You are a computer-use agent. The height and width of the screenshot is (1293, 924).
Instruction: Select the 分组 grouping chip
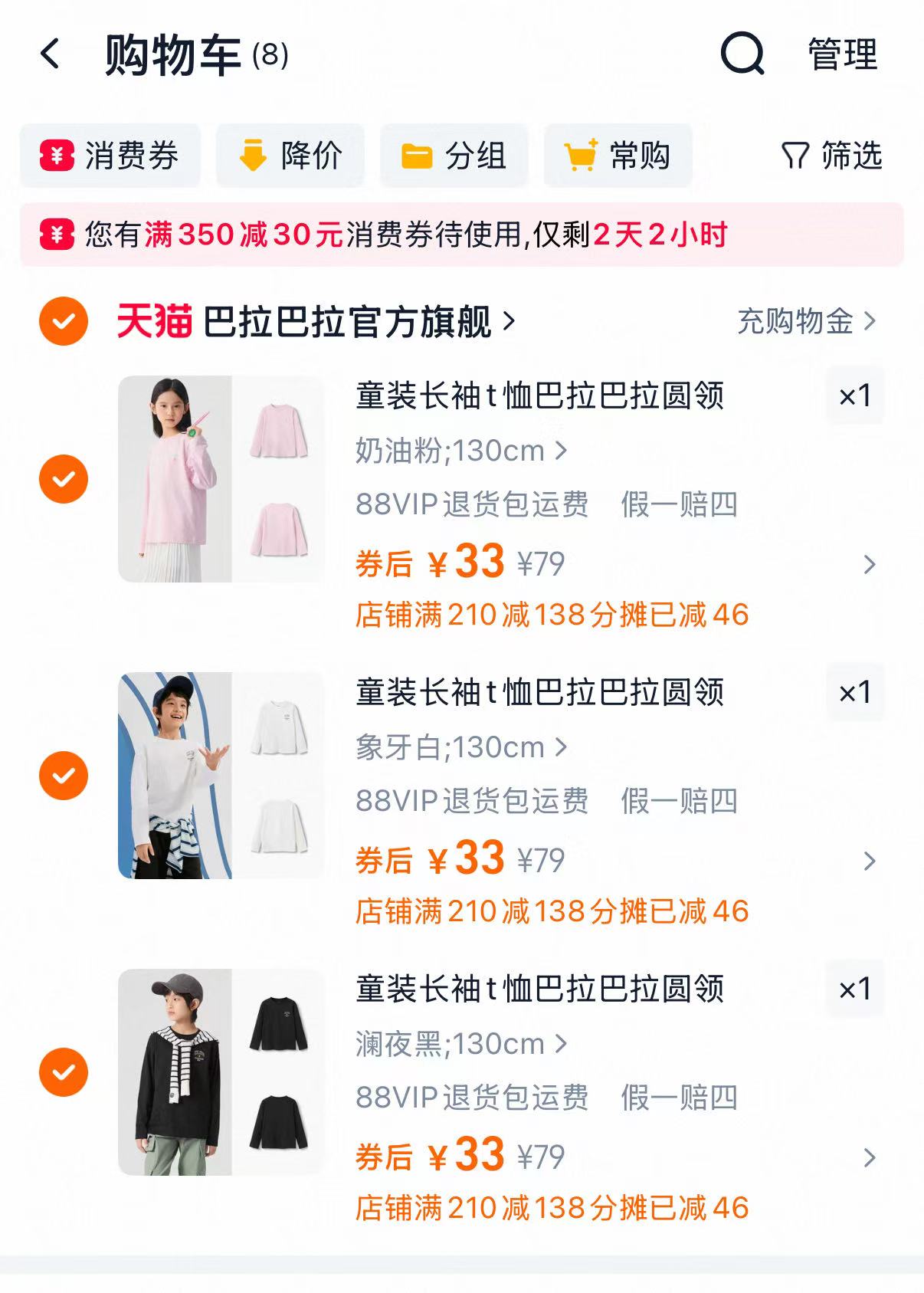454,156
